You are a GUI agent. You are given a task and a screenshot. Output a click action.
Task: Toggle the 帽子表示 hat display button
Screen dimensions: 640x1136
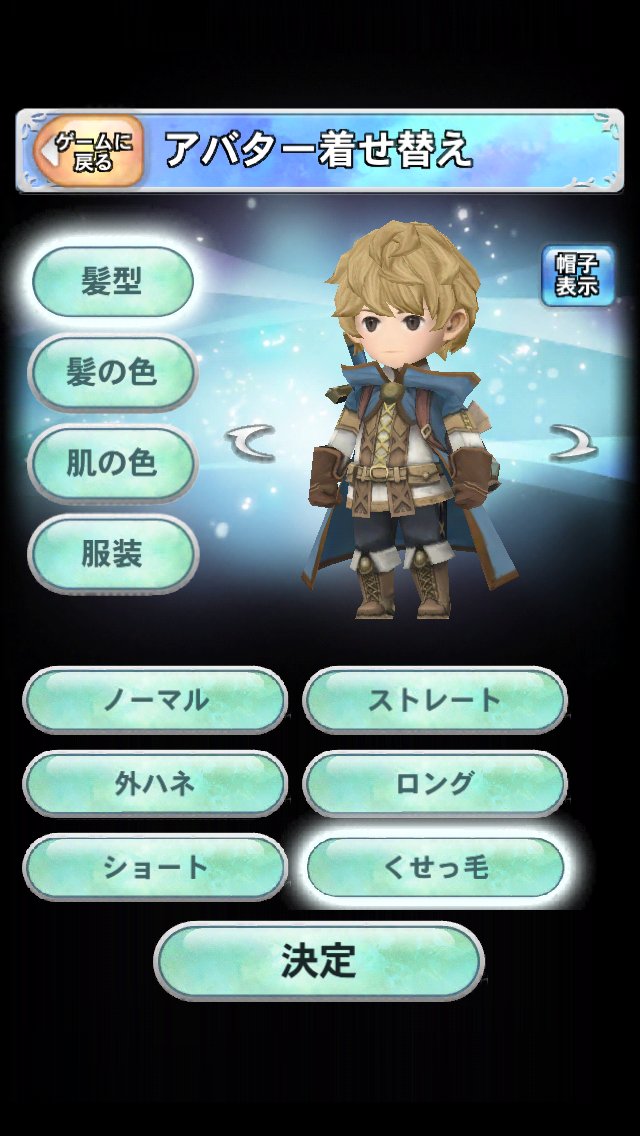pos(576,276)
